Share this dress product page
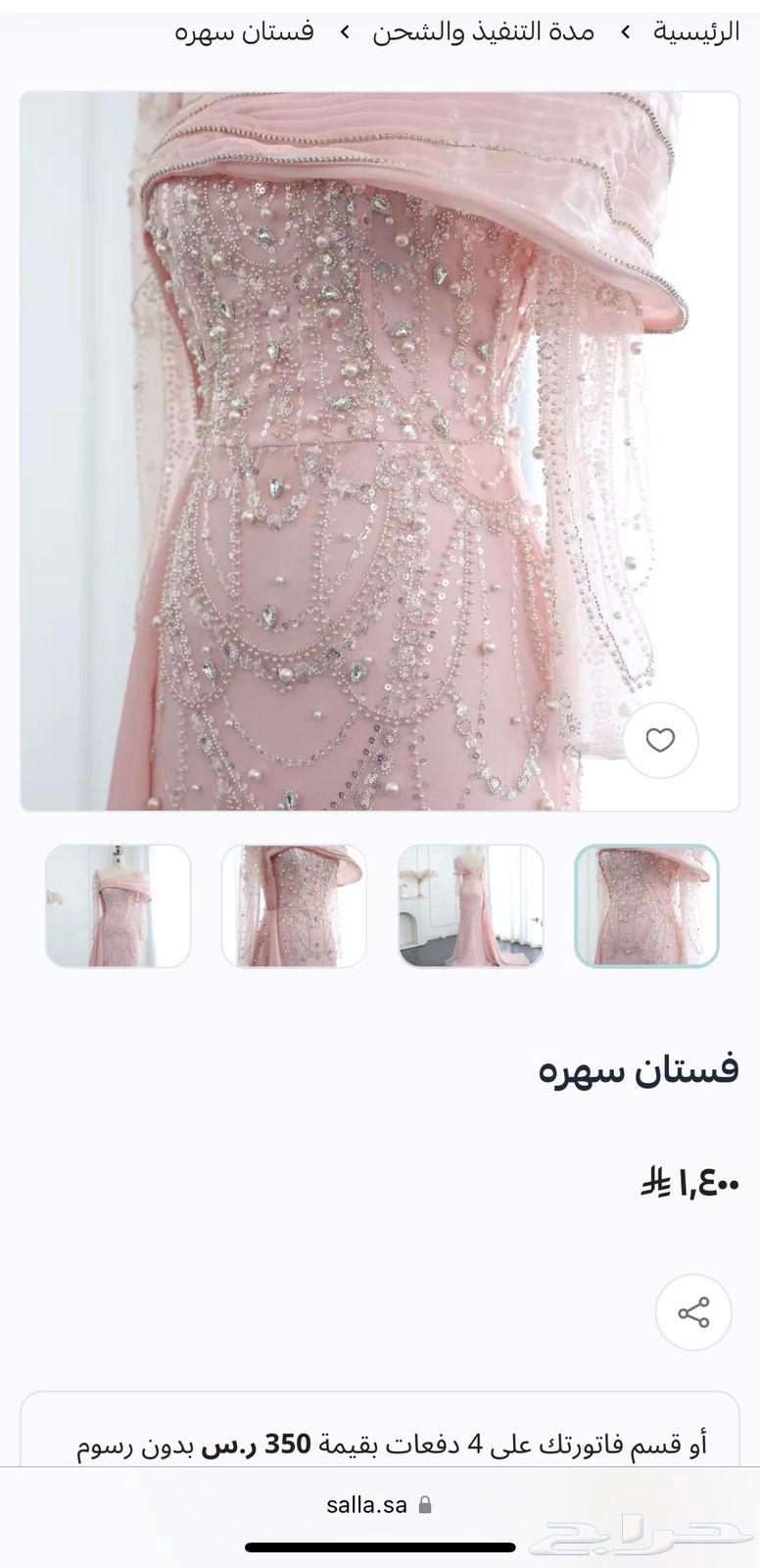Viewport: 760px width, 1568px height. click(x=693, y=1312)
